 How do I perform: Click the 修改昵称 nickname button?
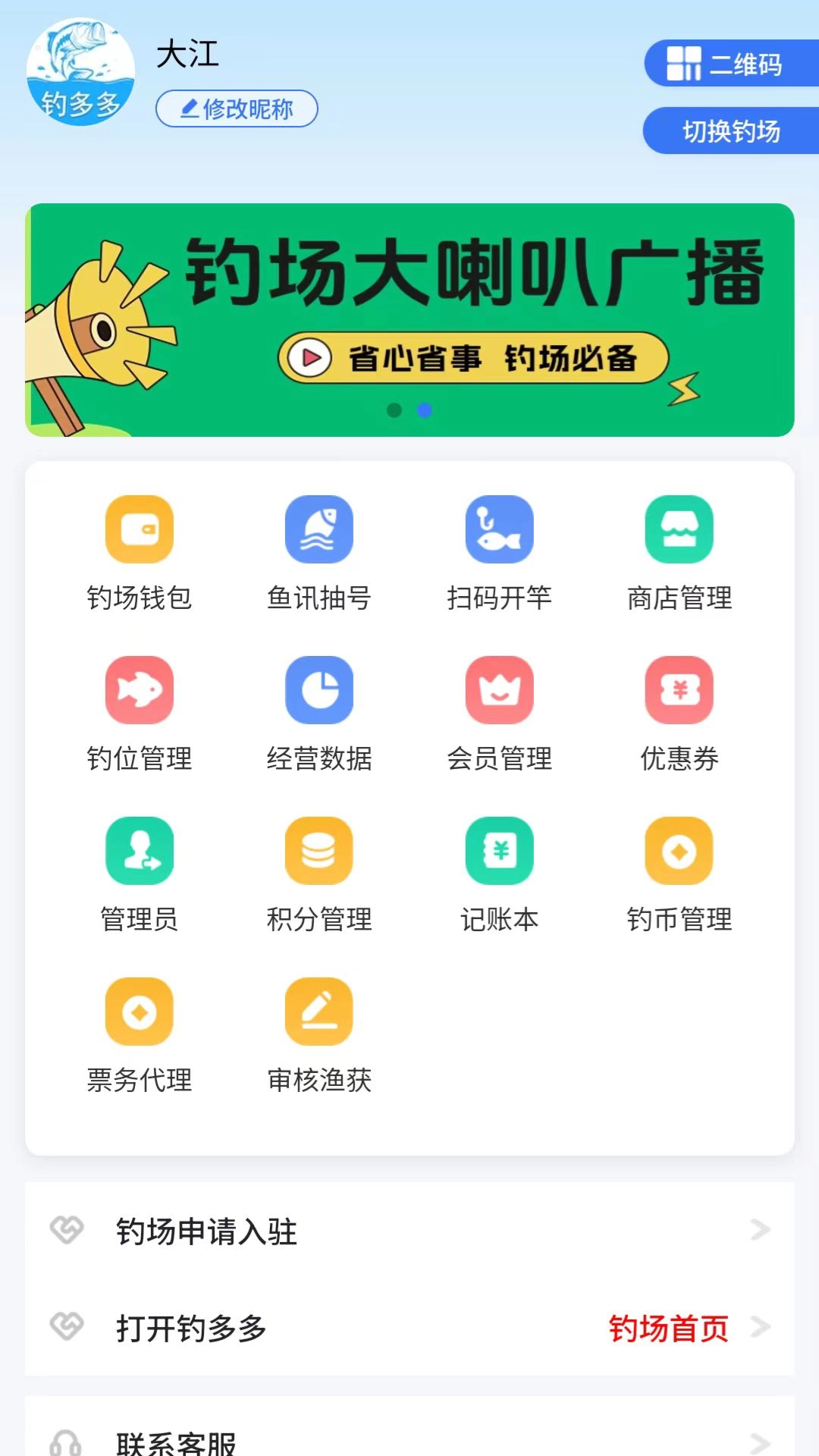(236, 109)
